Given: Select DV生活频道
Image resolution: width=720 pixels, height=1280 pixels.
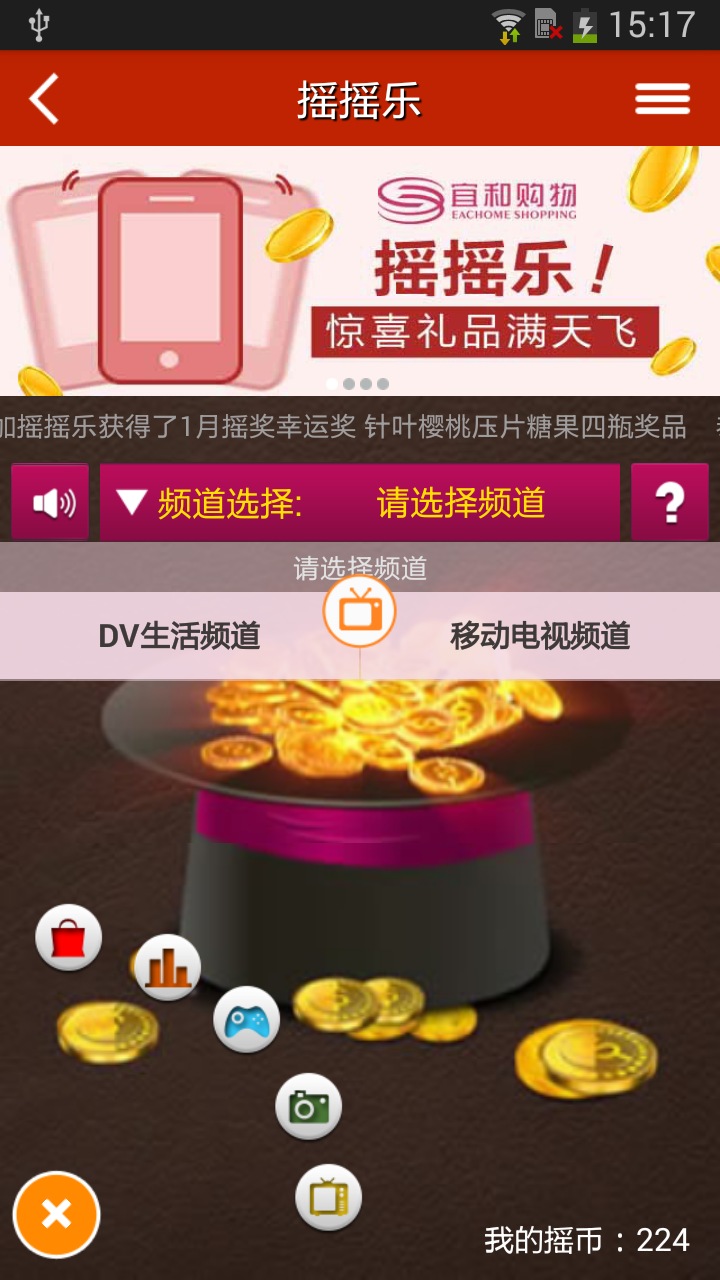Looking at the screenshot, I should (x=180, y=636).
